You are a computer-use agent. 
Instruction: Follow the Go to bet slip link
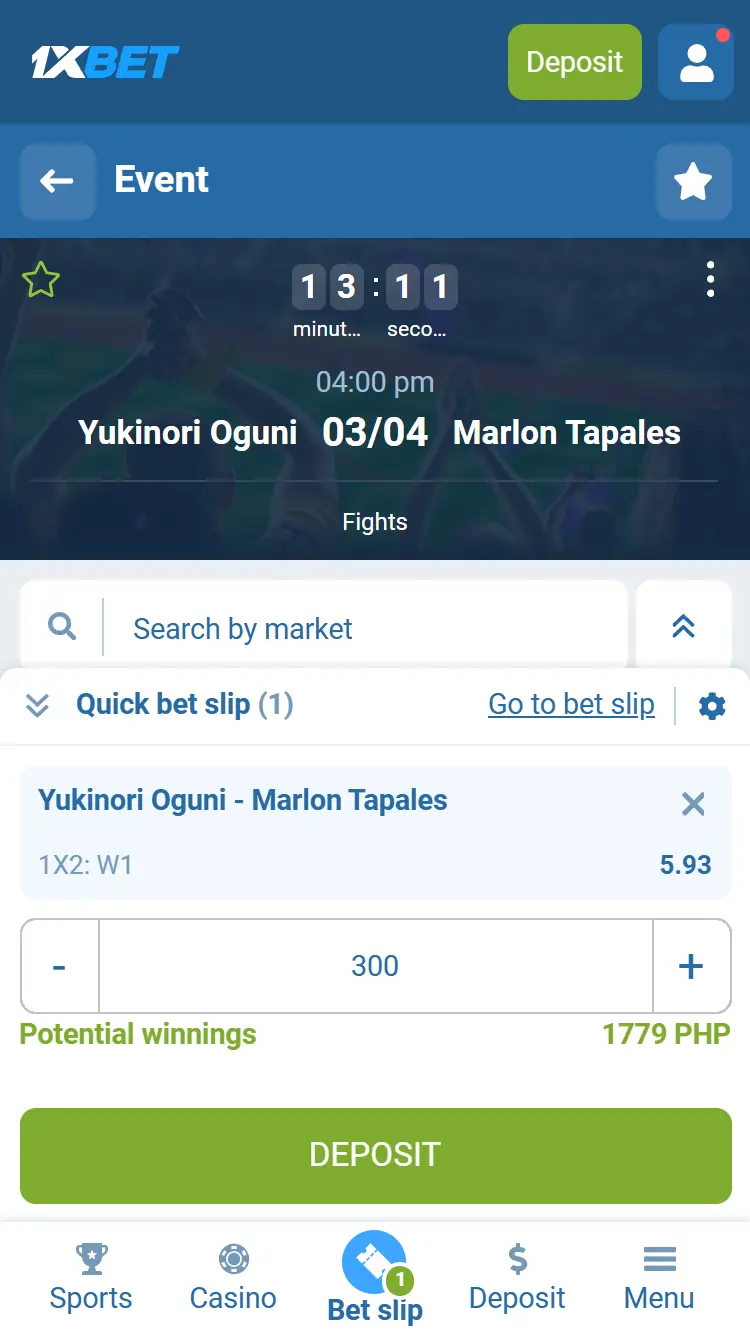(571, 704)
